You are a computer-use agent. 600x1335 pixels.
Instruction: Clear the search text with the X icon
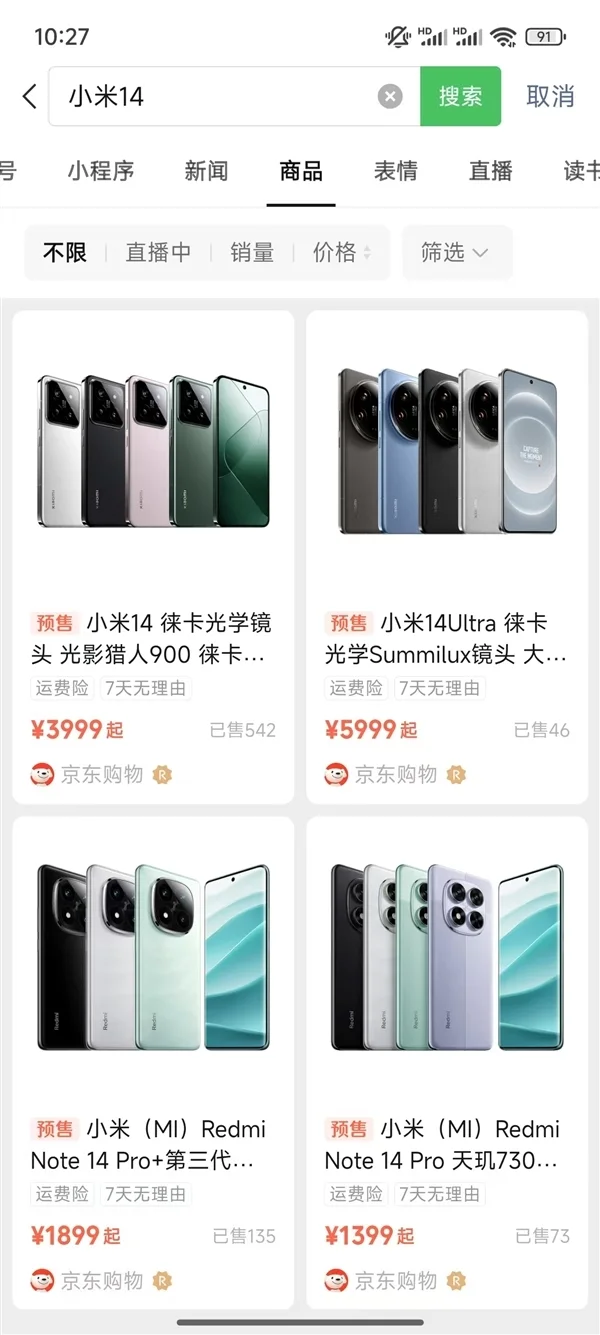point(390,96)
